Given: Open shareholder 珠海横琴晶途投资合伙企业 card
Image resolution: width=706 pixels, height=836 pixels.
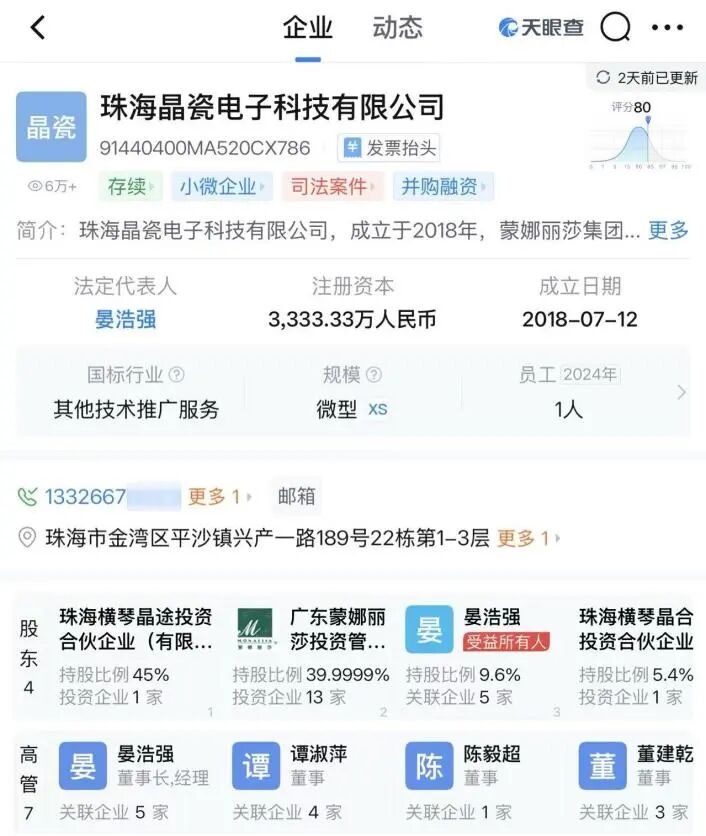Looking at the screenshot, I should click(x=136, y=656).
